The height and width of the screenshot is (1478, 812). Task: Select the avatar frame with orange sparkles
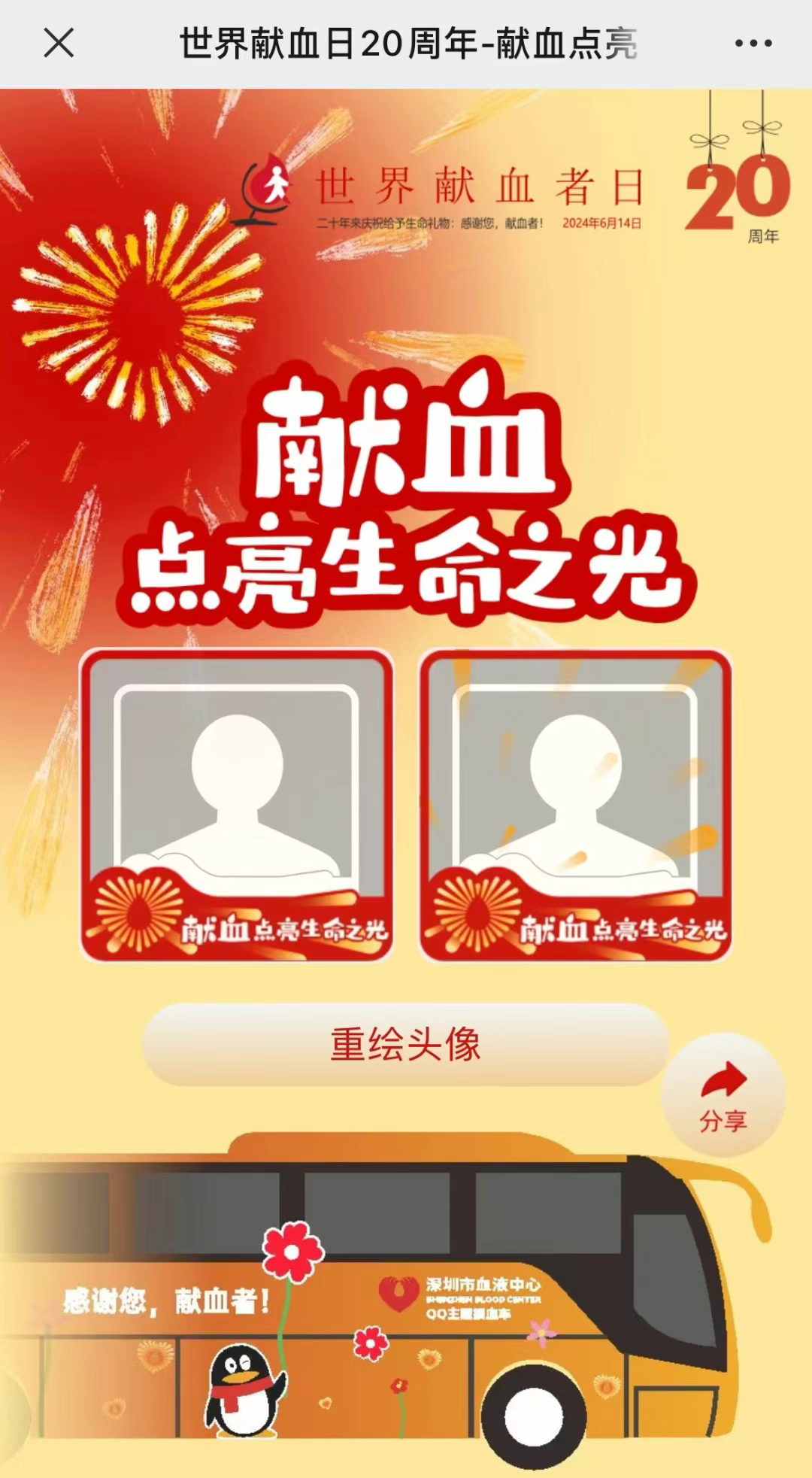[575, 805]
